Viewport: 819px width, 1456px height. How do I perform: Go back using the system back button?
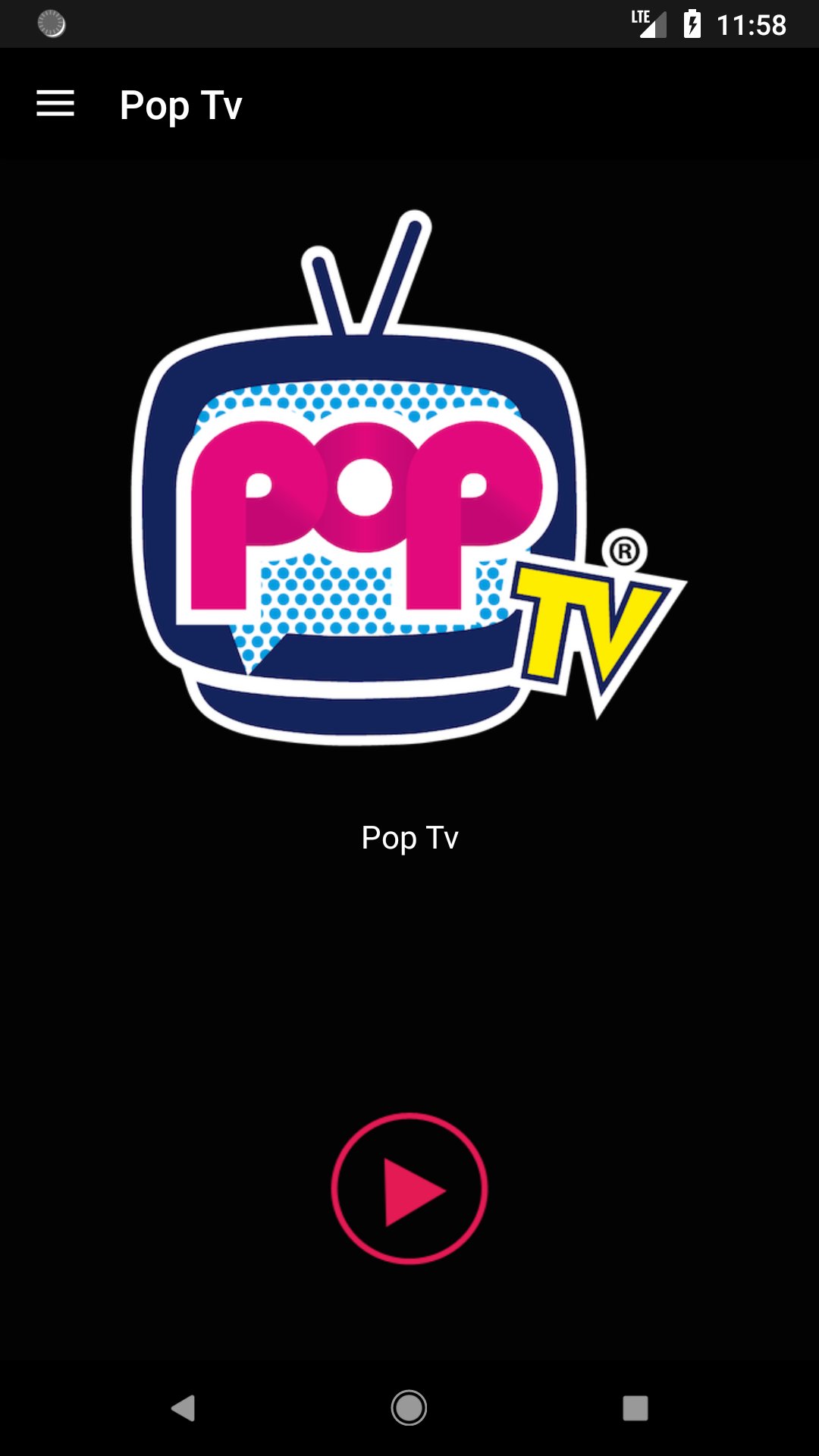pos(184,1408)
